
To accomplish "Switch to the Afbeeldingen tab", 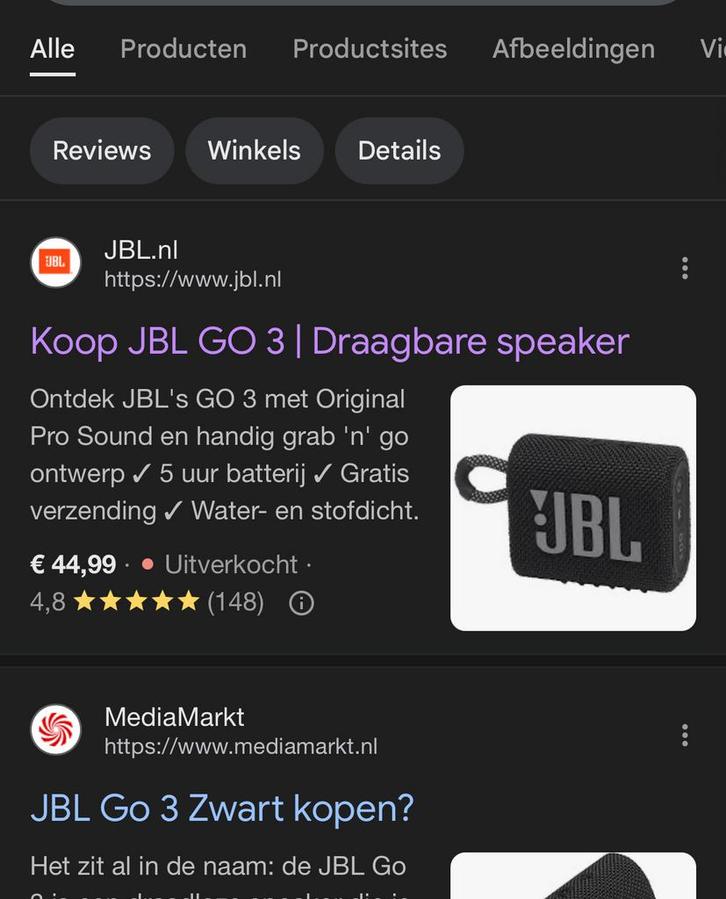I will pyautogui.click(x=573, y=48).
